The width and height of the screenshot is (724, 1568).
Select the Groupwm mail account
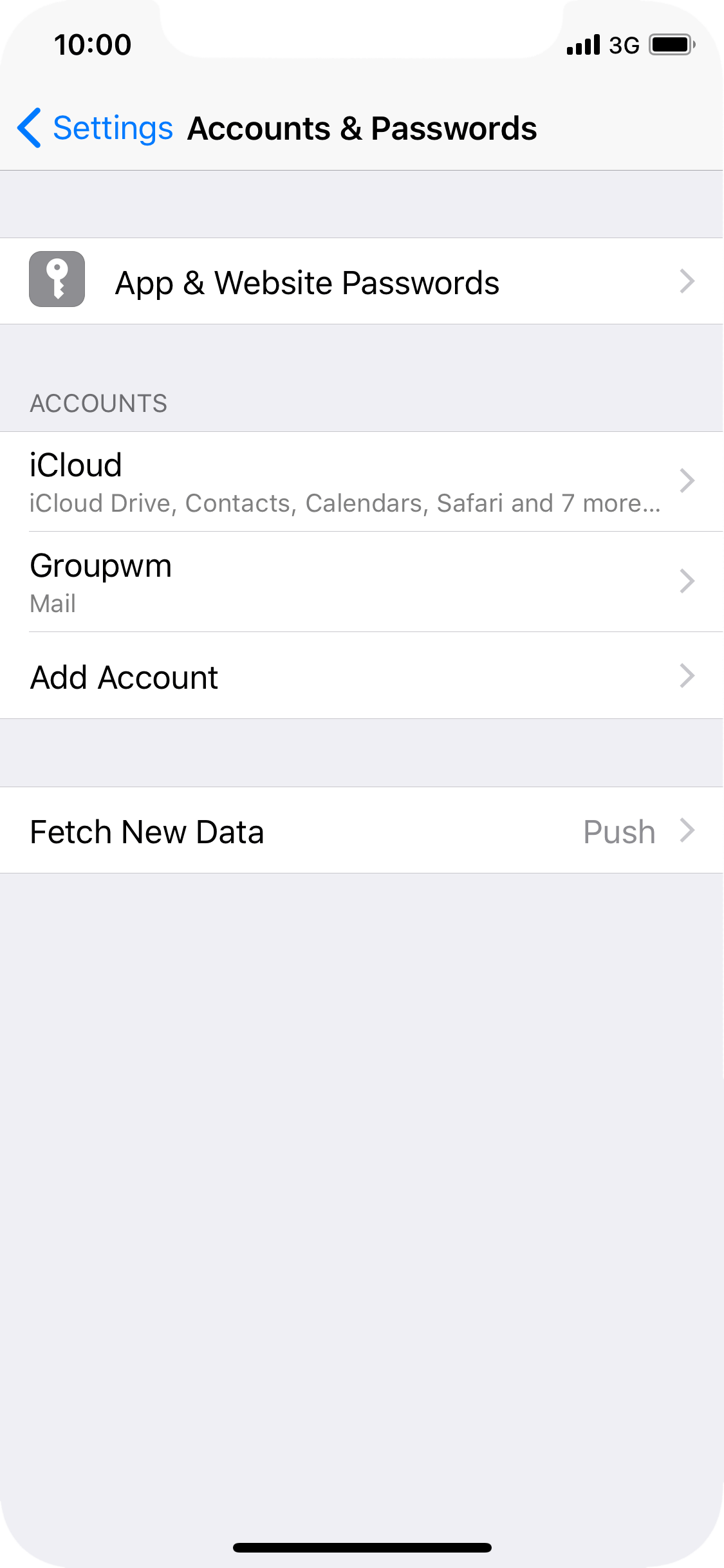point(362,582)
